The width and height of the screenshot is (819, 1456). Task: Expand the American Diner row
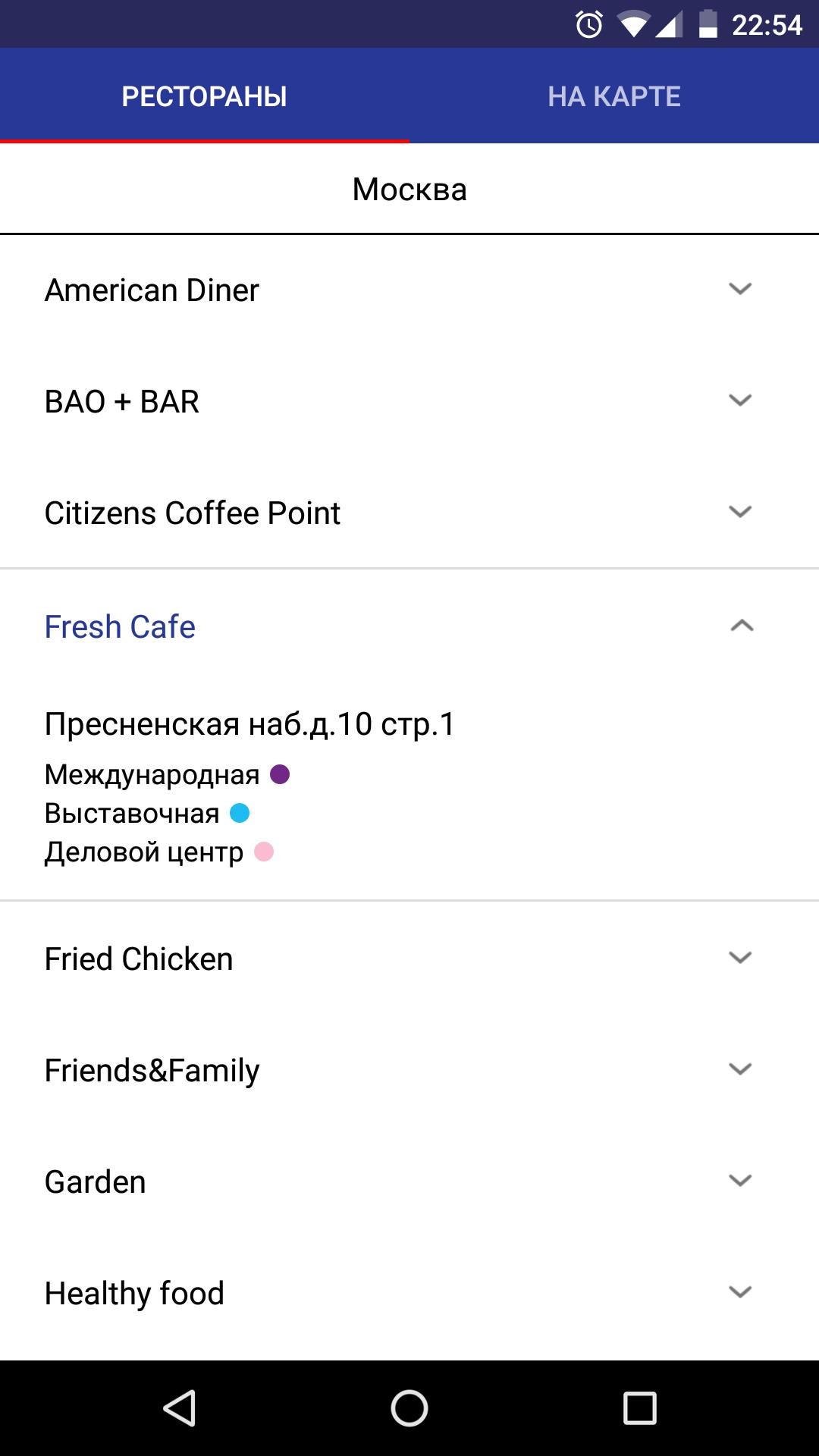409,290
